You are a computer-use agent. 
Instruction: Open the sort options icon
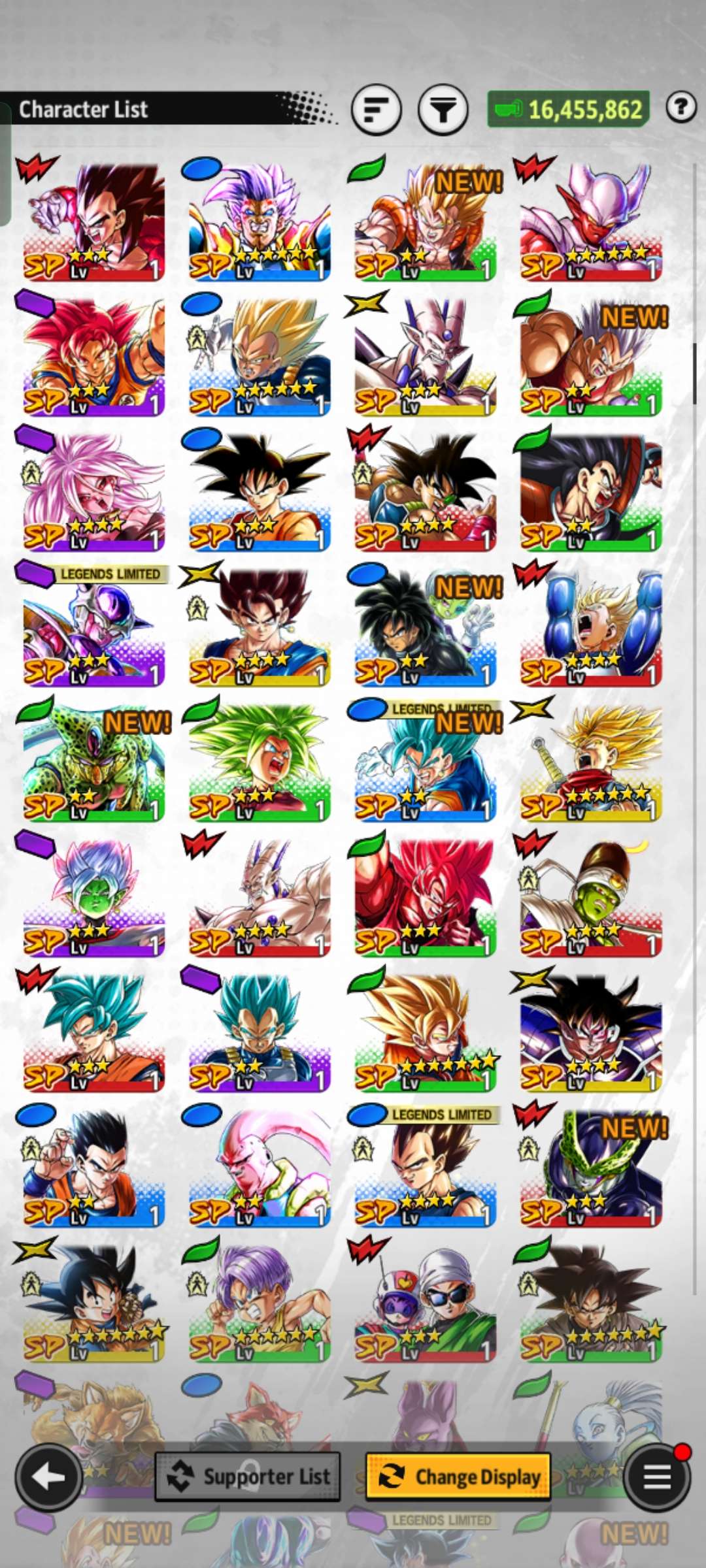coord(376,110)
